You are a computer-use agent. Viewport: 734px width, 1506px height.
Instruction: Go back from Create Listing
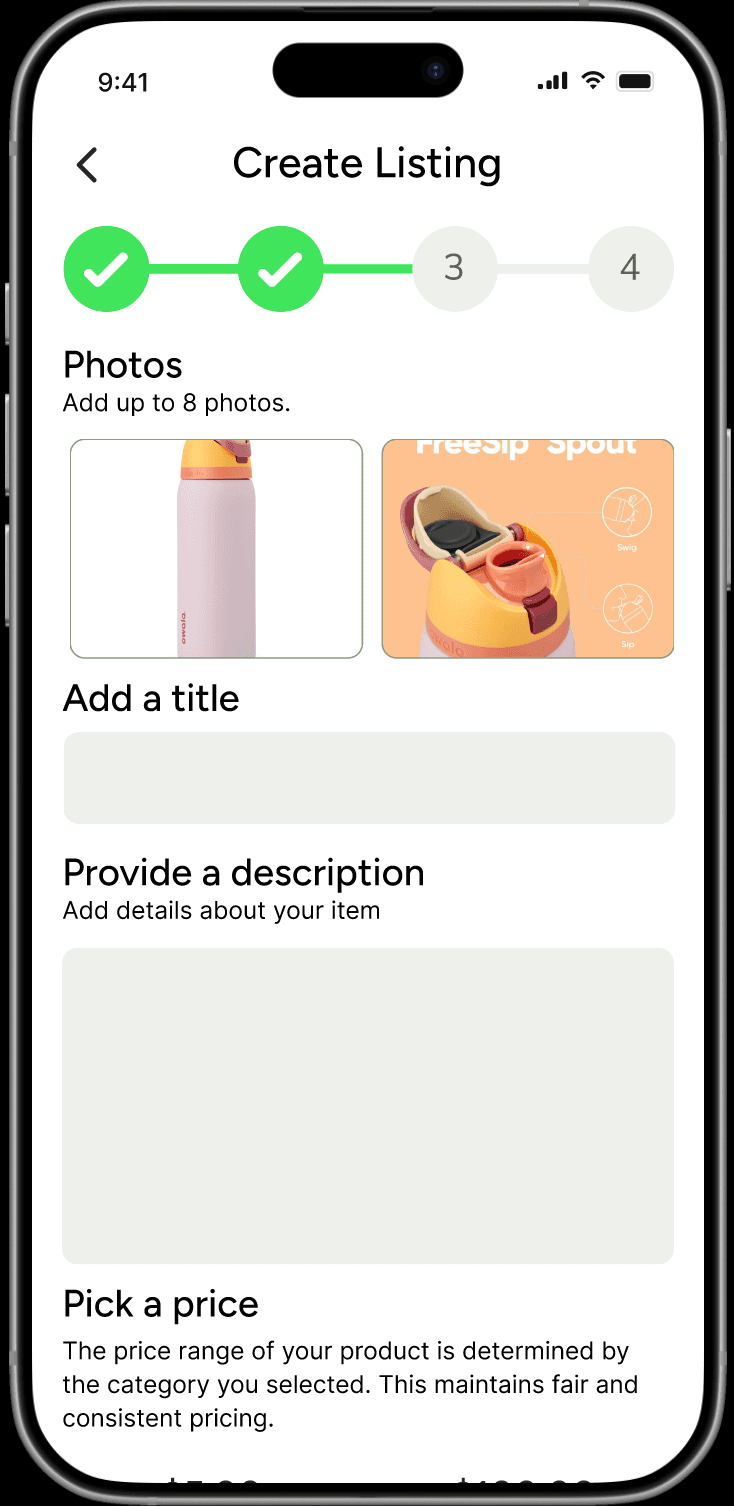click(x=88, y=165)
